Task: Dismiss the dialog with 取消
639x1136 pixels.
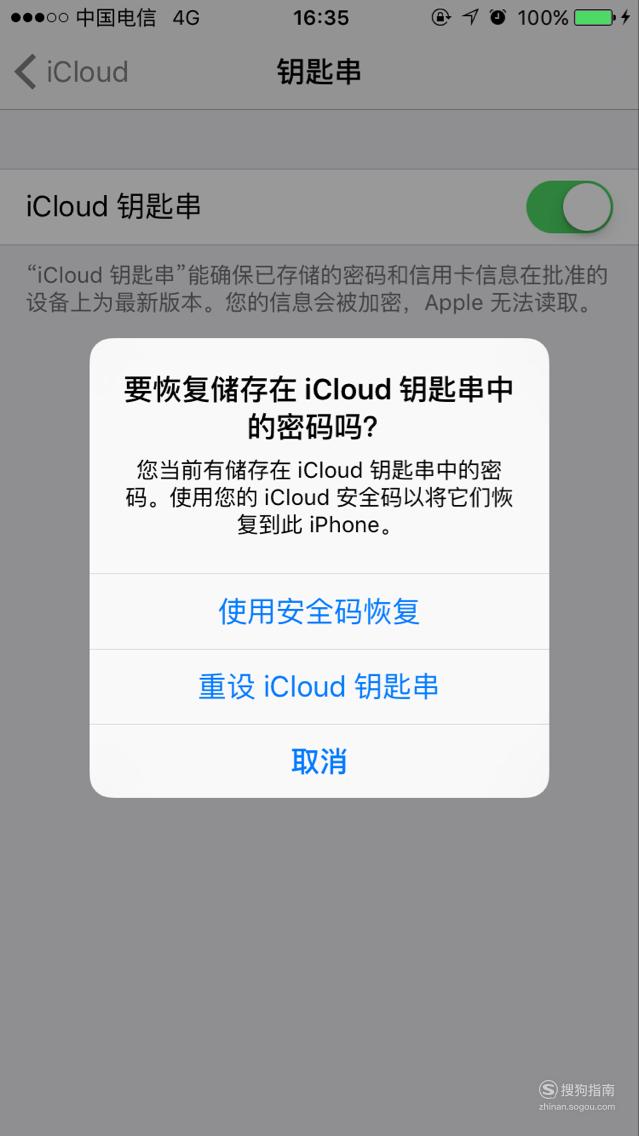Action: [x=319, y=761]
